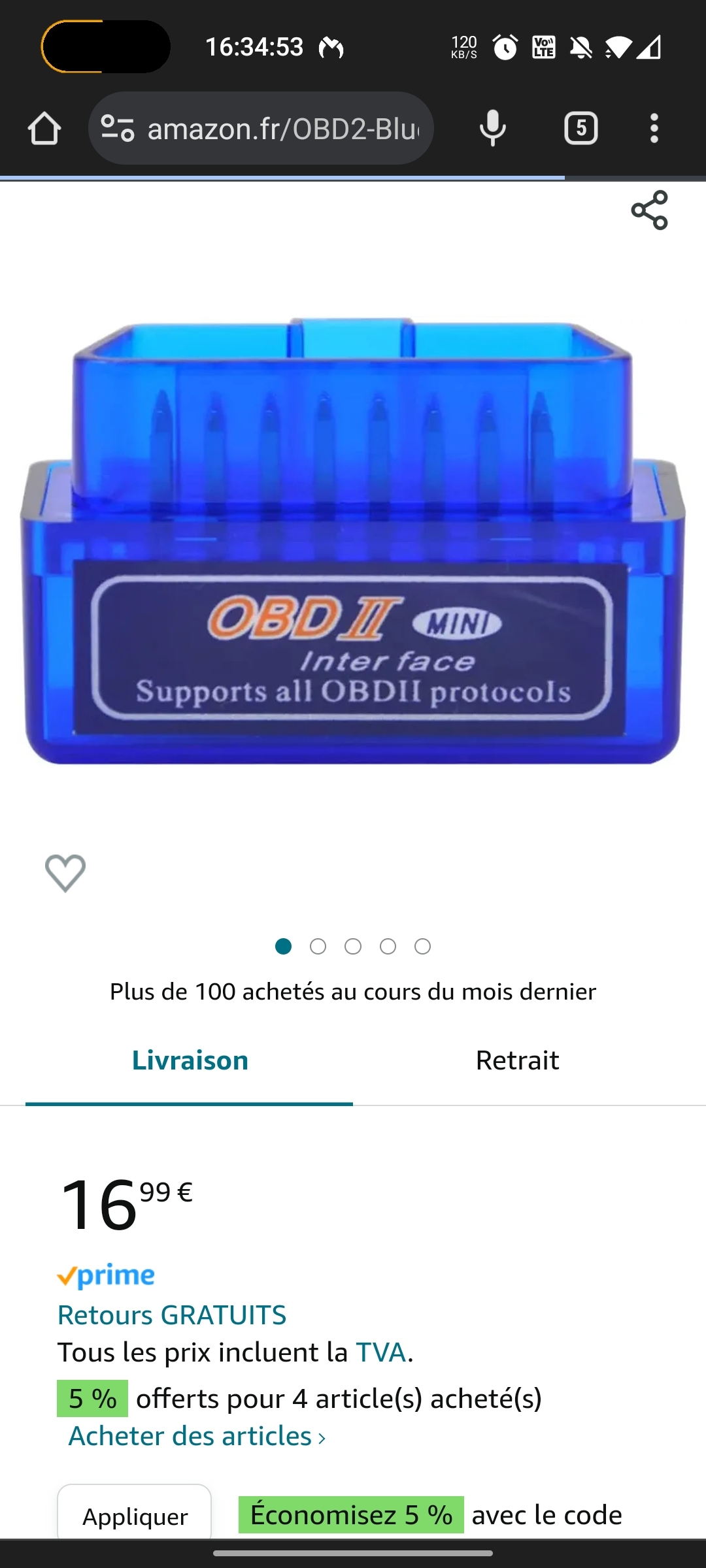Open the OBD II product image
The image size is (706, 1568).
coord(353,542)
